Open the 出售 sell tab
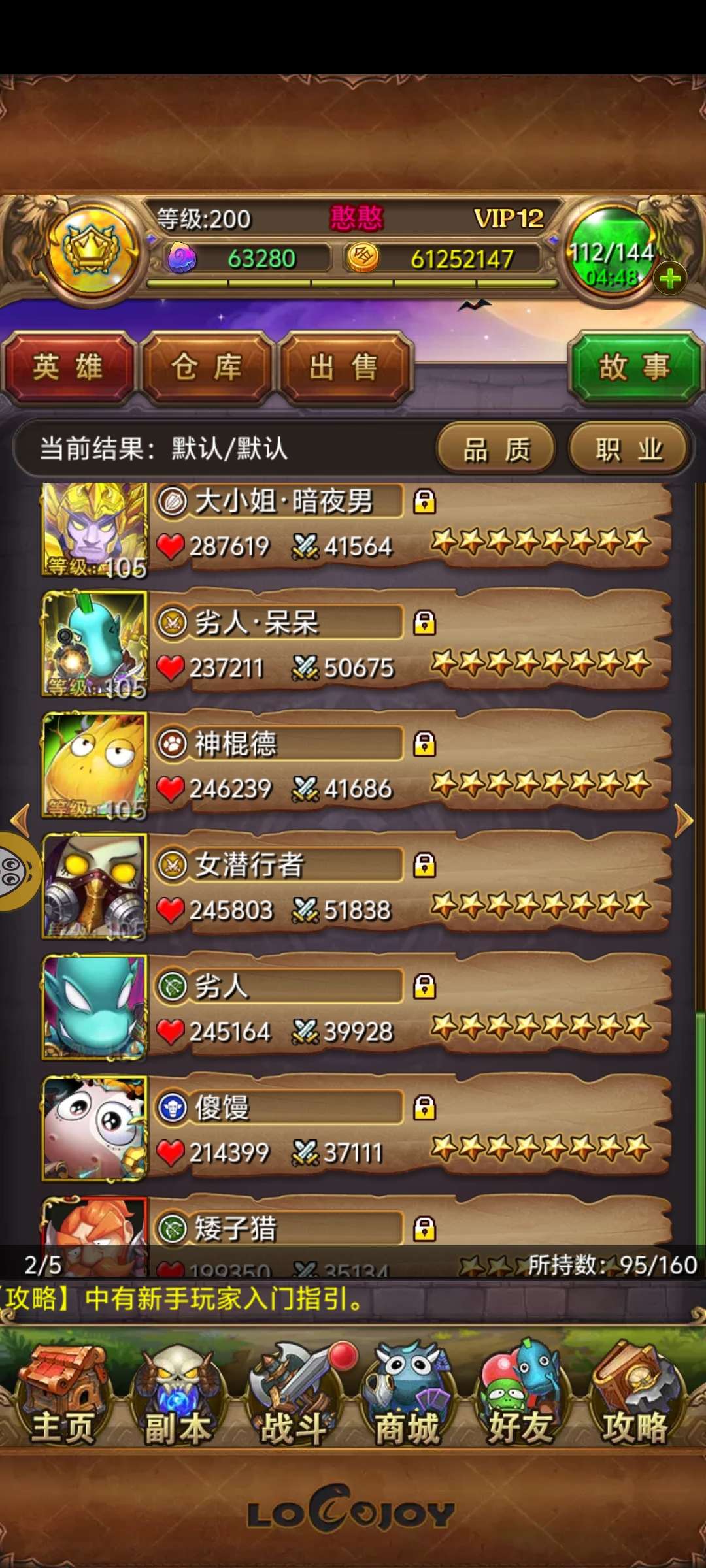The width and height of the screenshot is (706, 1568). click(x=345, y=367)
